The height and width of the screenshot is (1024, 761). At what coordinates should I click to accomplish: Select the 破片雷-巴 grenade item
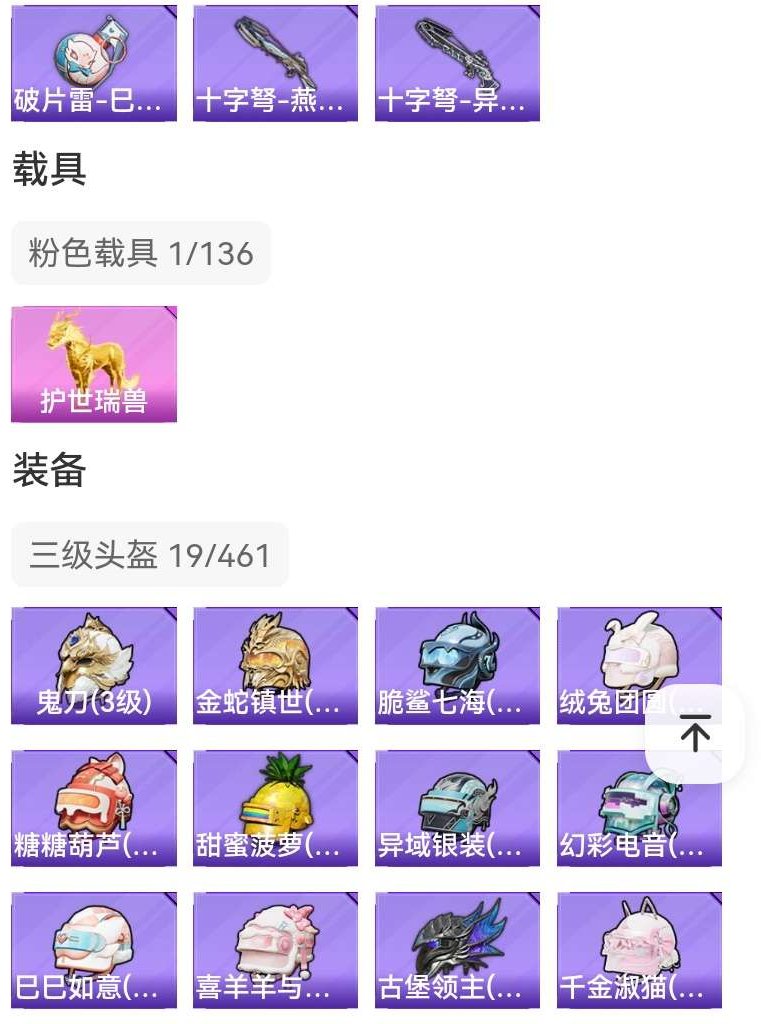click(93, 60)
